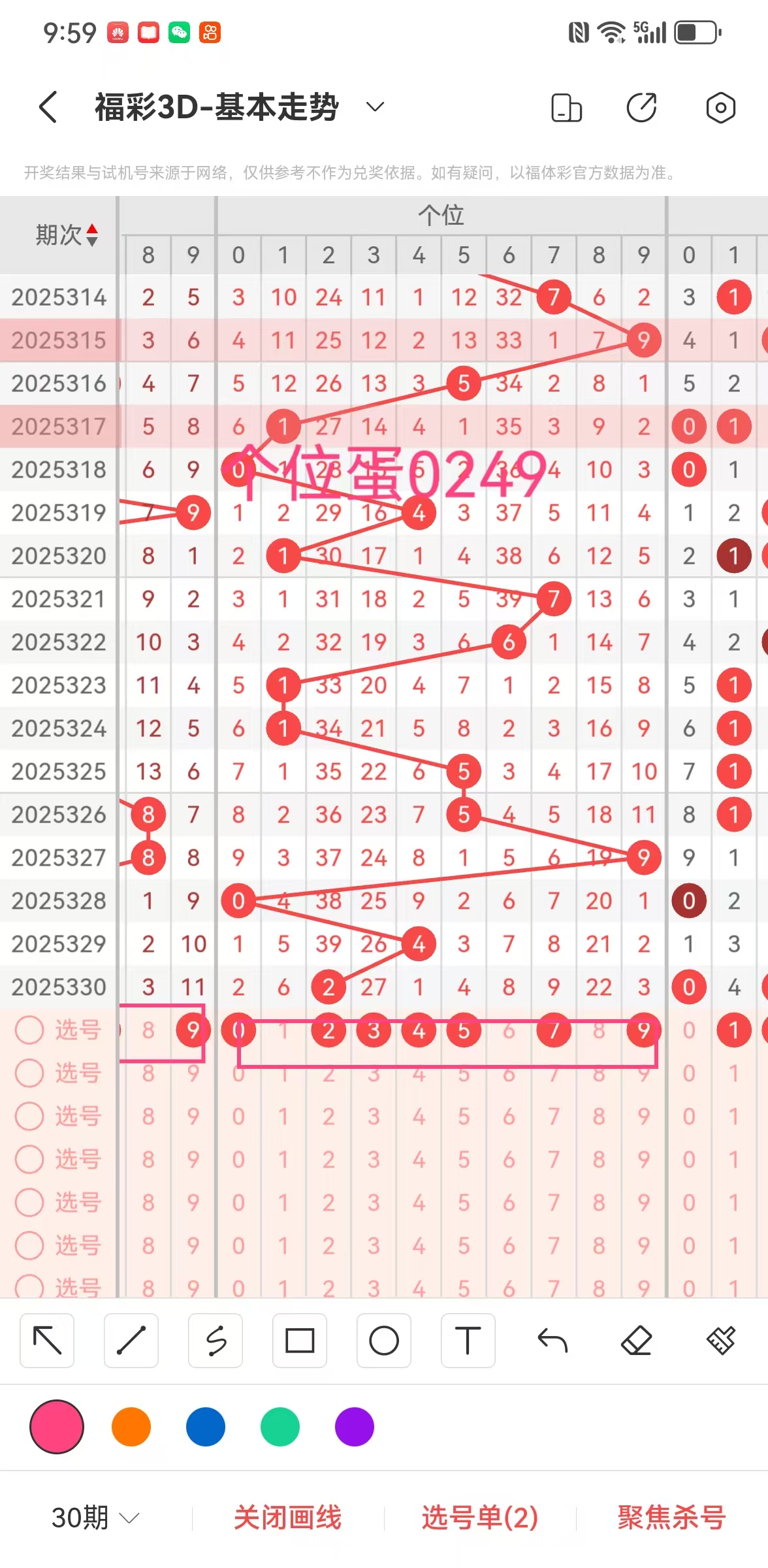This screenshot has height=1568, width=768.
Task: Open the hexagon settings icon
Action: pyautogui.click(x=720, y=107)
